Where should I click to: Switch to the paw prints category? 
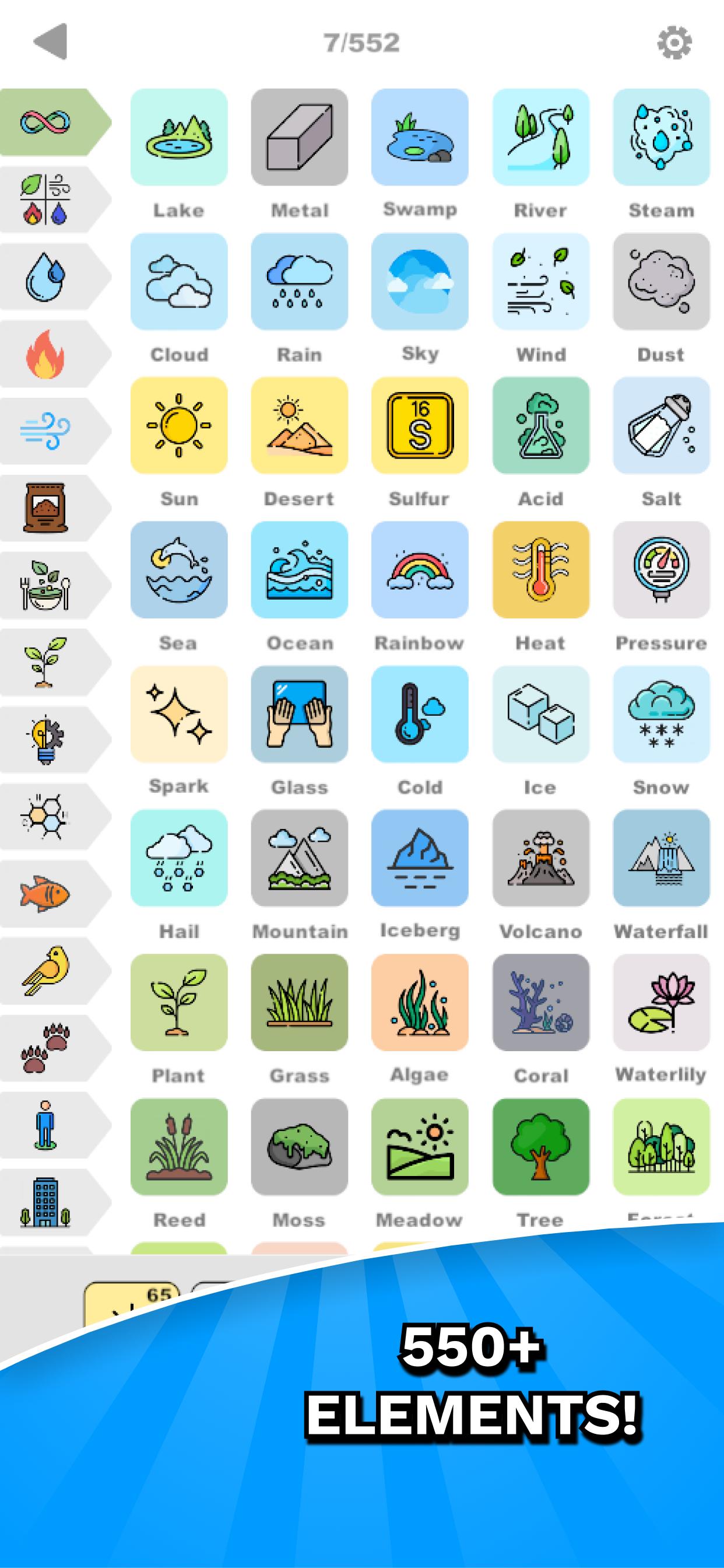(x=55, y=1048)
